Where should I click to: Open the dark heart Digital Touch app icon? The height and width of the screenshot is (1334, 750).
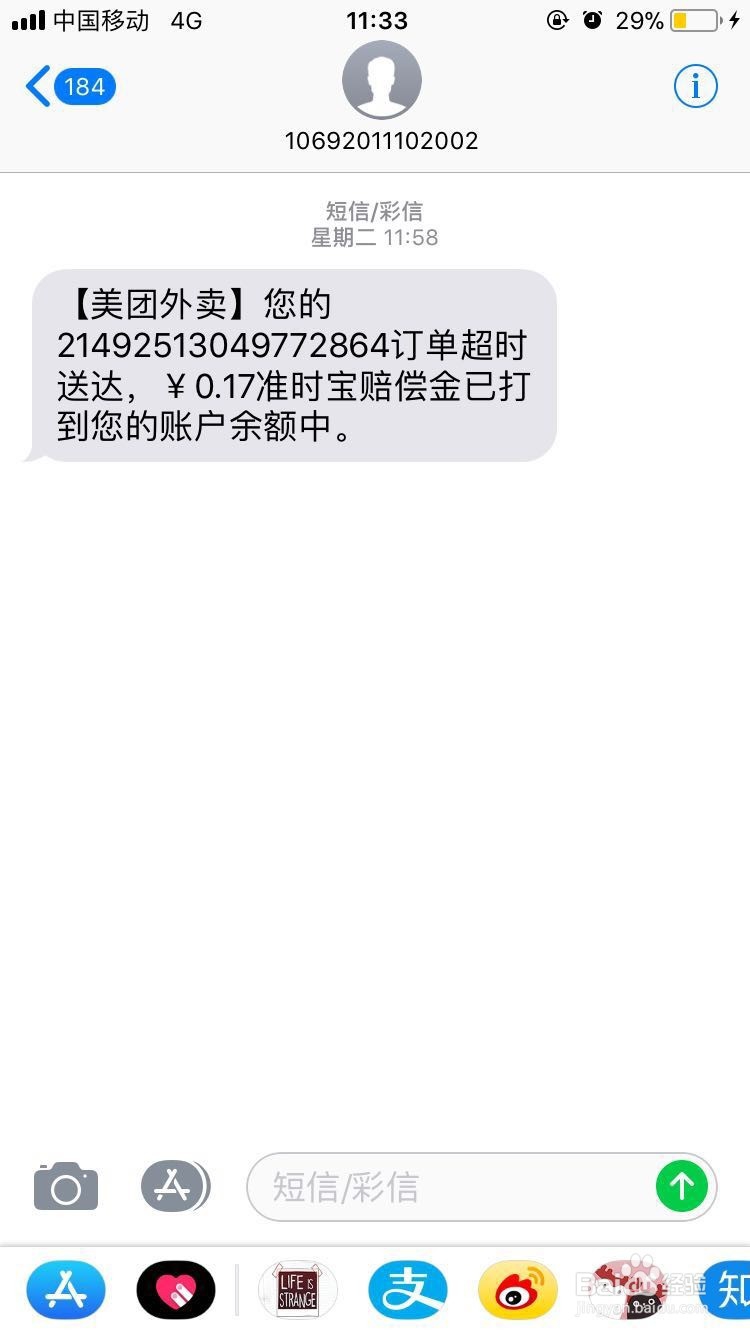pyautogui.click(x=176, y=1290)
